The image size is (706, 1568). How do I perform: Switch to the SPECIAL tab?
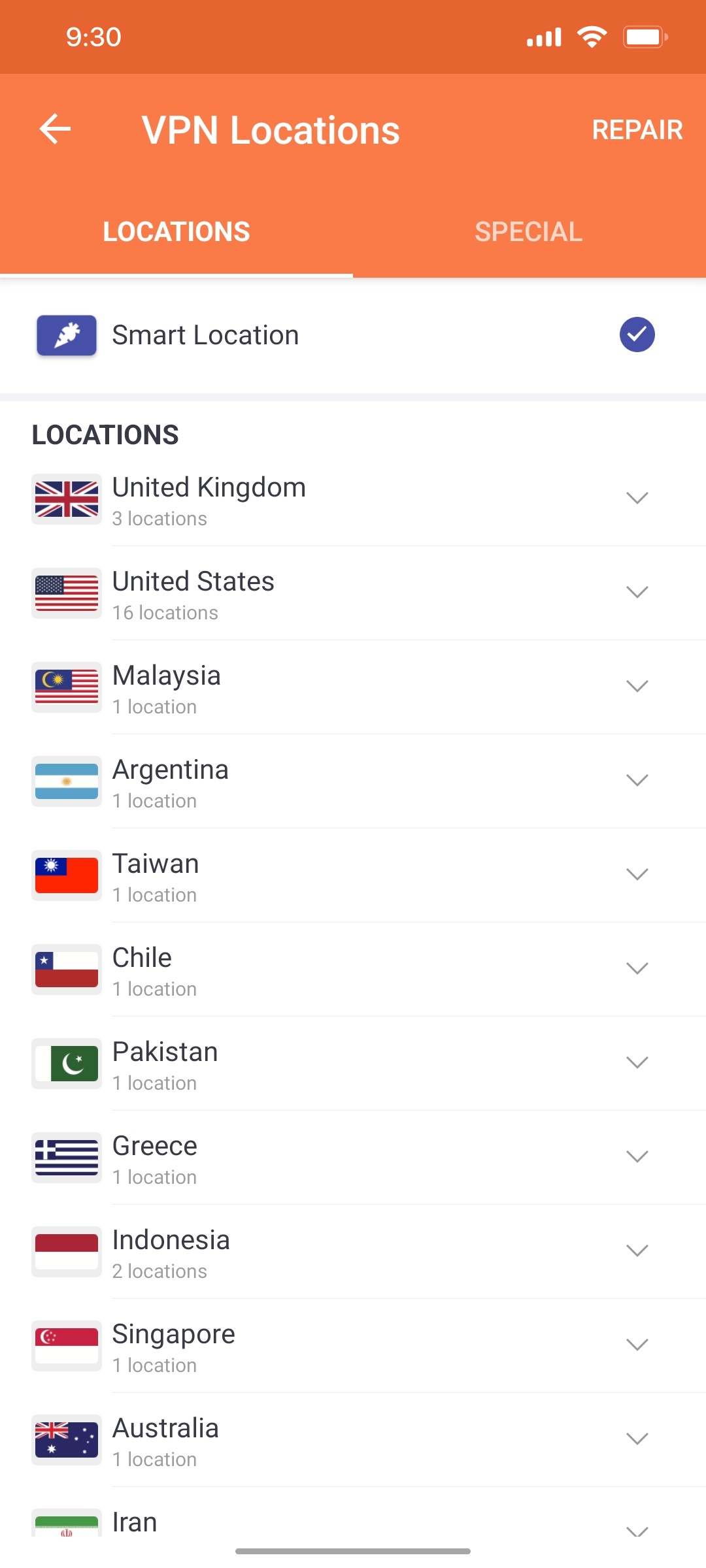[x=528, y=231]
